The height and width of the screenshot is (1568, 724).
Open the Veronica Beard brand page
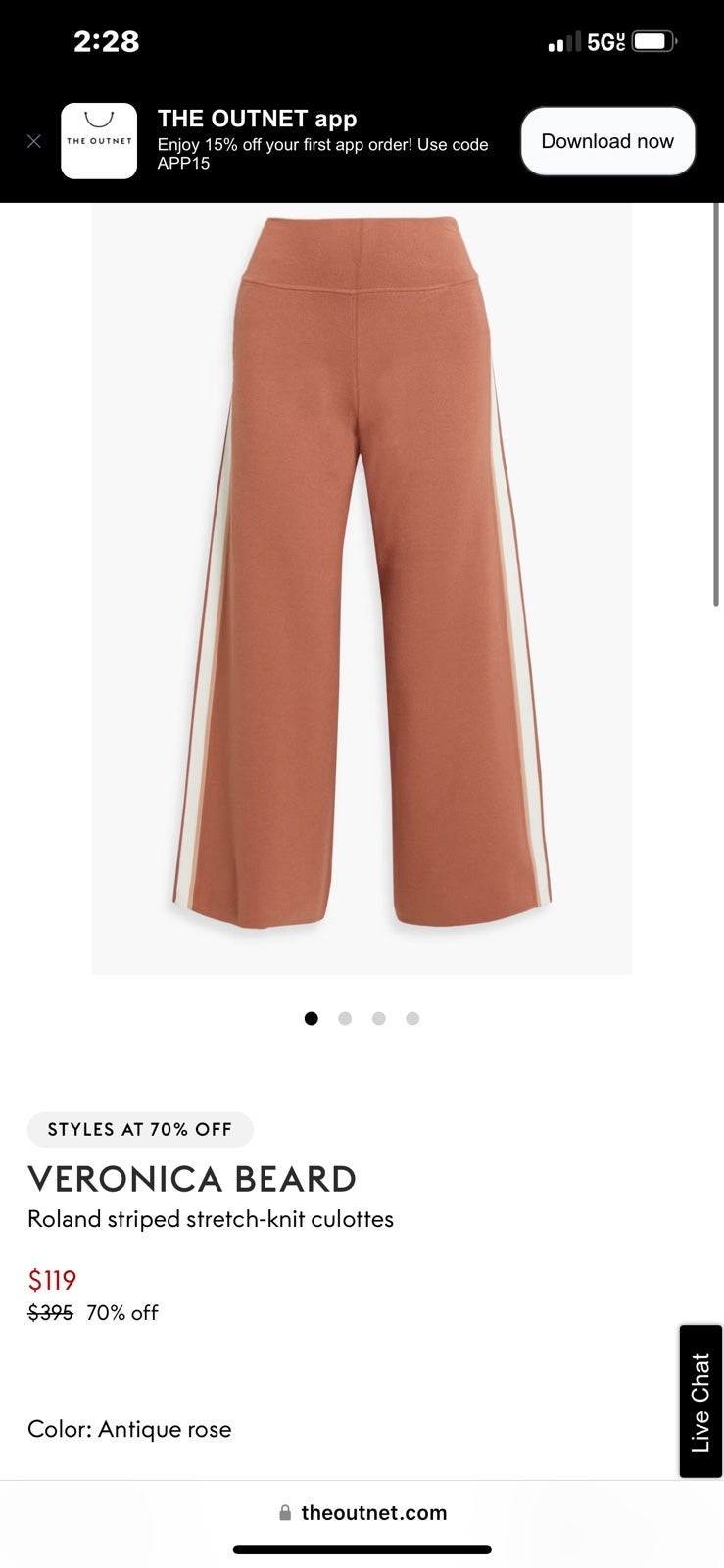192,1179
